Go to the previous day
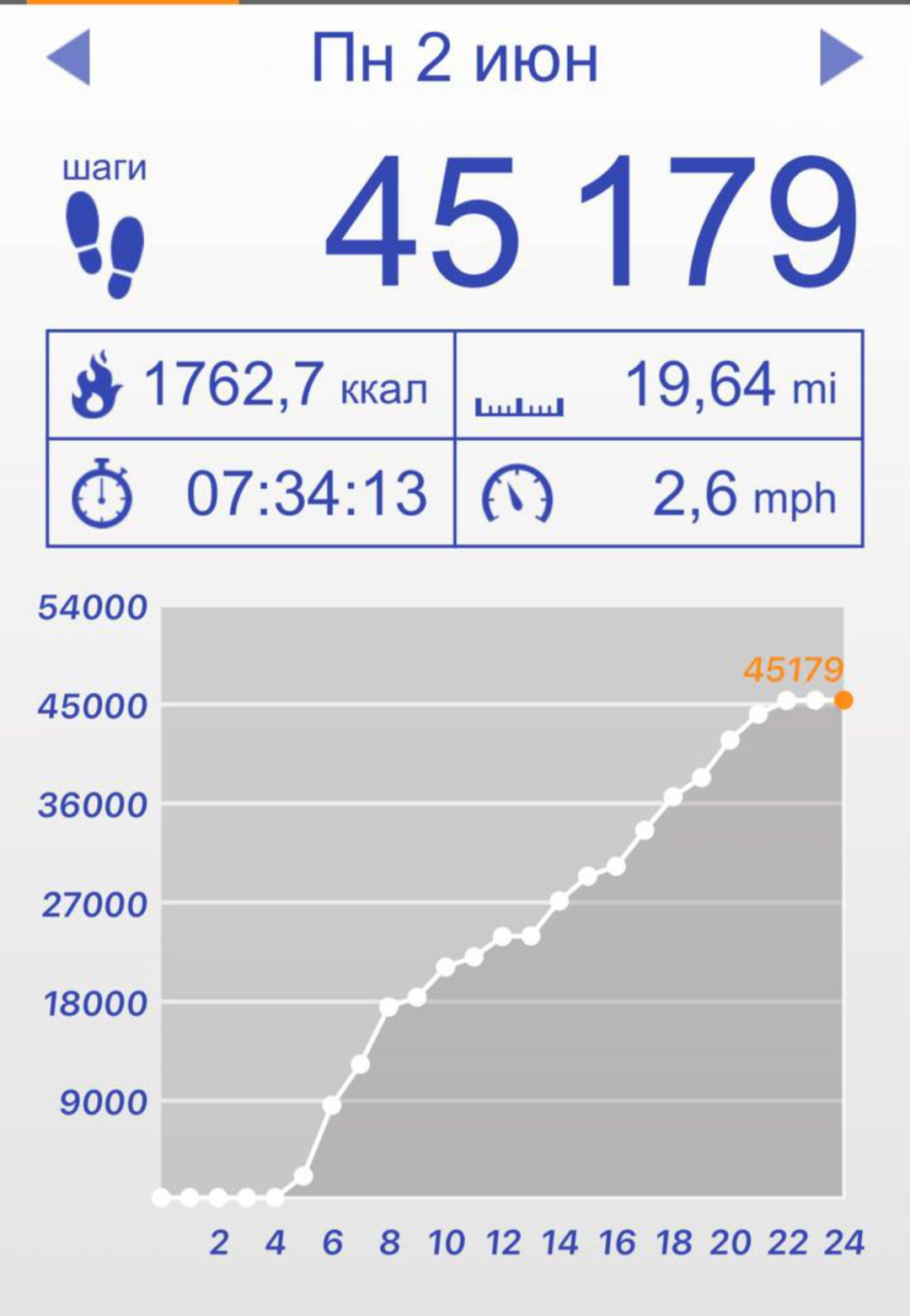 69,58
